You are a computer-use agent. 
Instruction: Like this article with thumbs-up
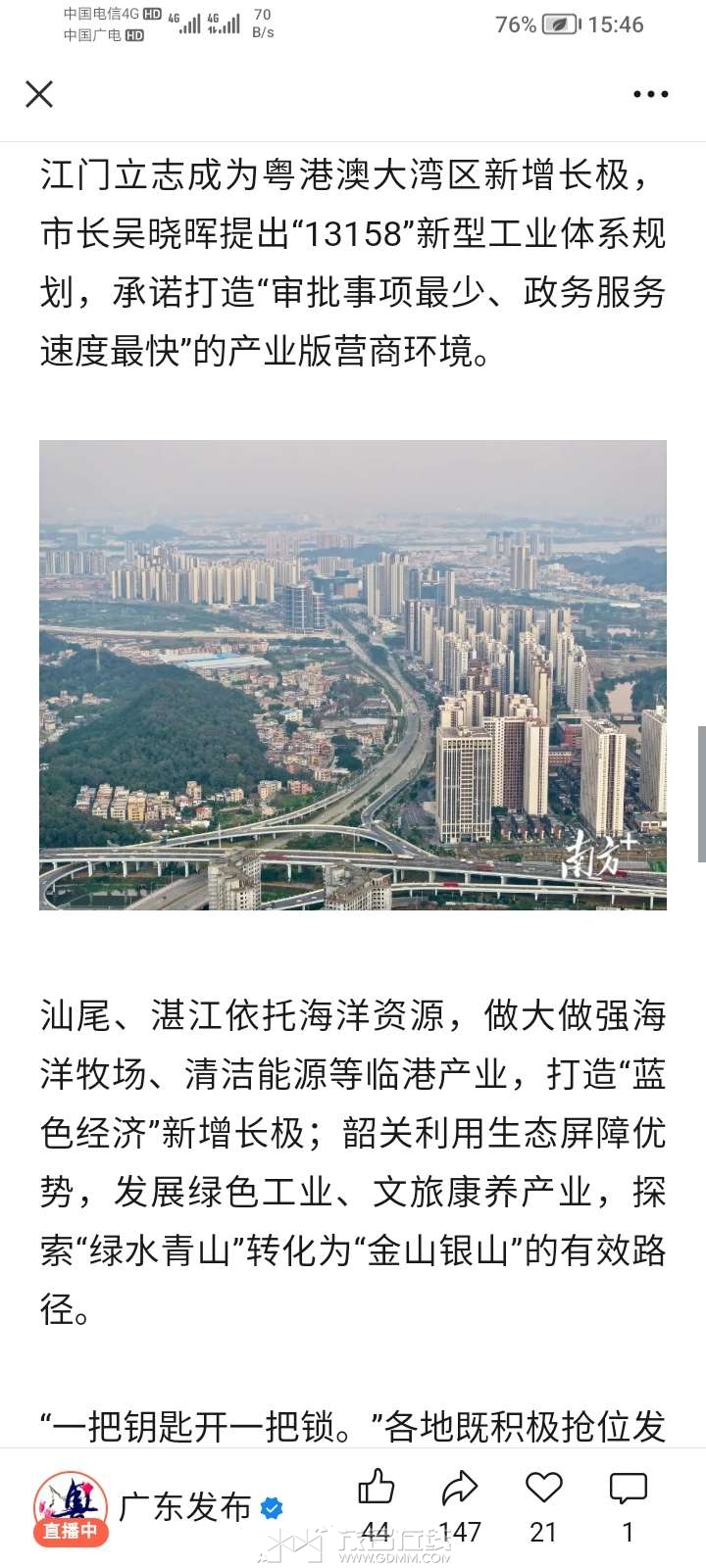click(x=376, y=1488)
